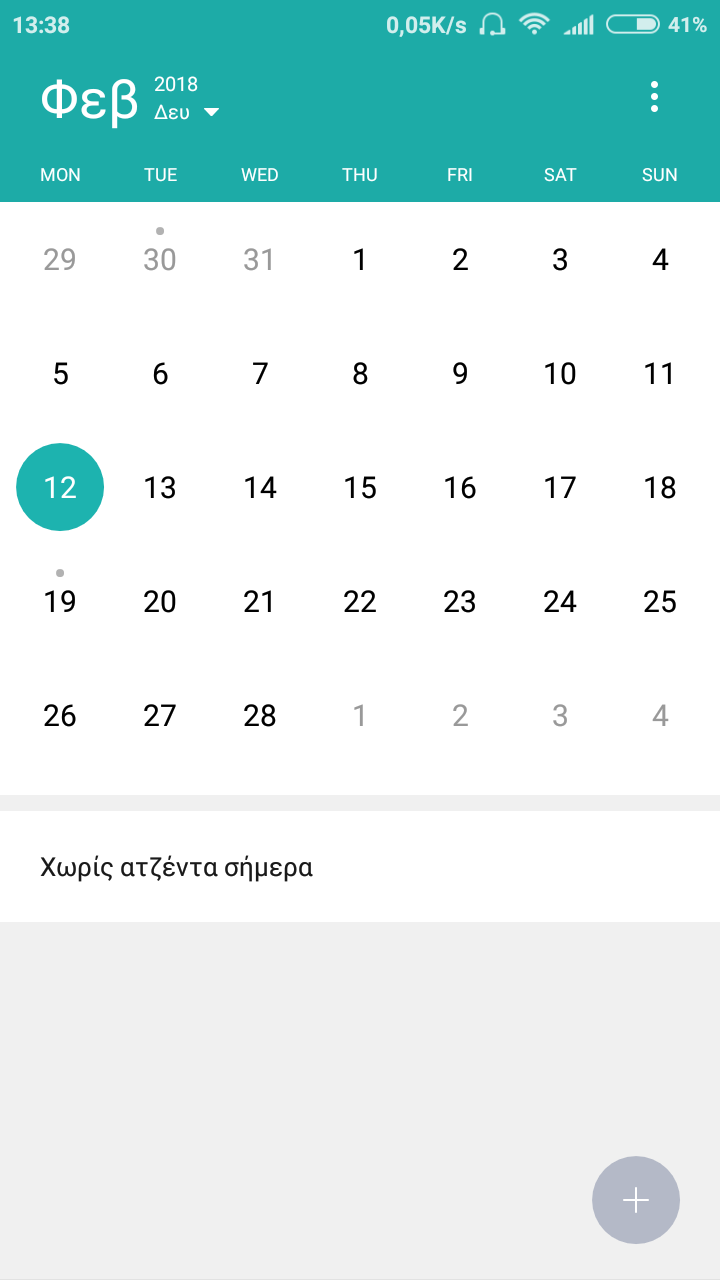Select February 15

360,488
